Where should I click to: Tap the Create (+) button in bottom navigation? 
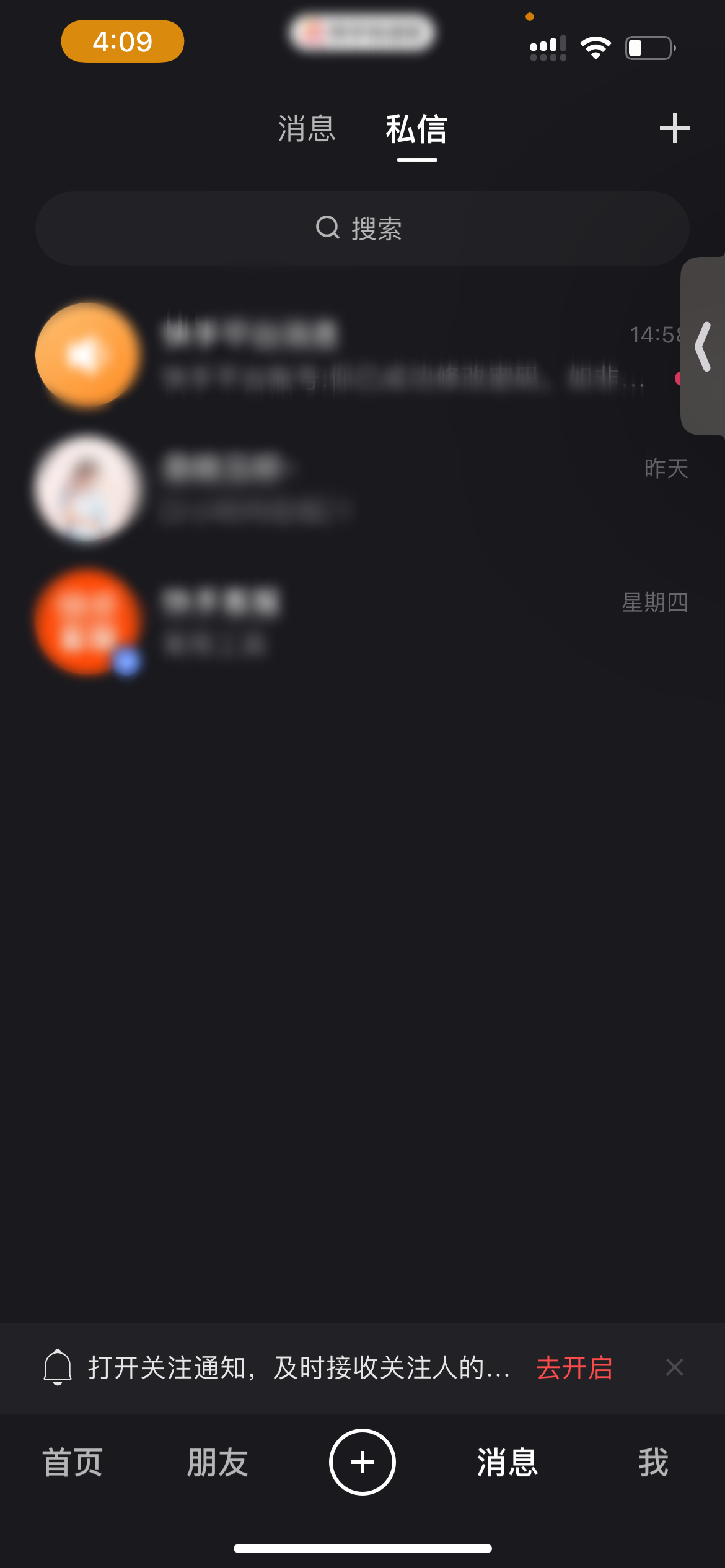point(362,1462)
